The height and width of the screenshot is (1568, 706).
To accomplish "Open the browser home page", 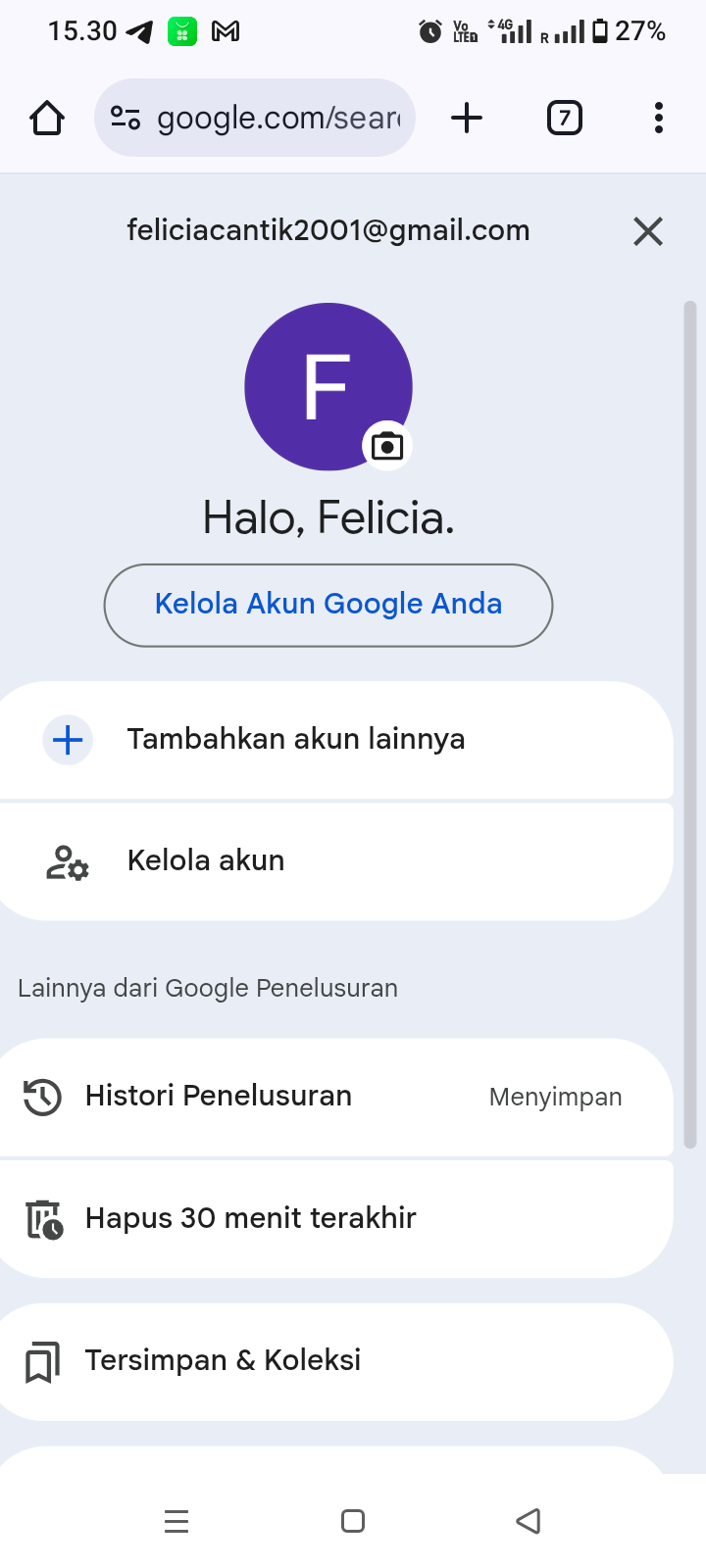I will (47, 119).
